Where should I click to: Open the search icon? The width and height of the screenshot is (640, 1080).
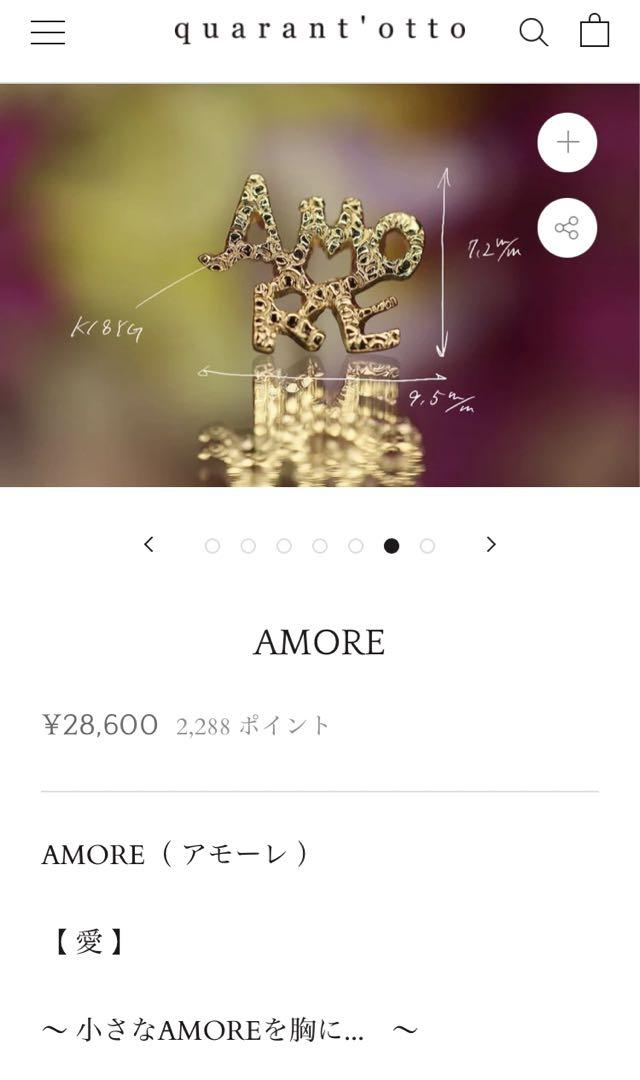(x=533, y=32)
